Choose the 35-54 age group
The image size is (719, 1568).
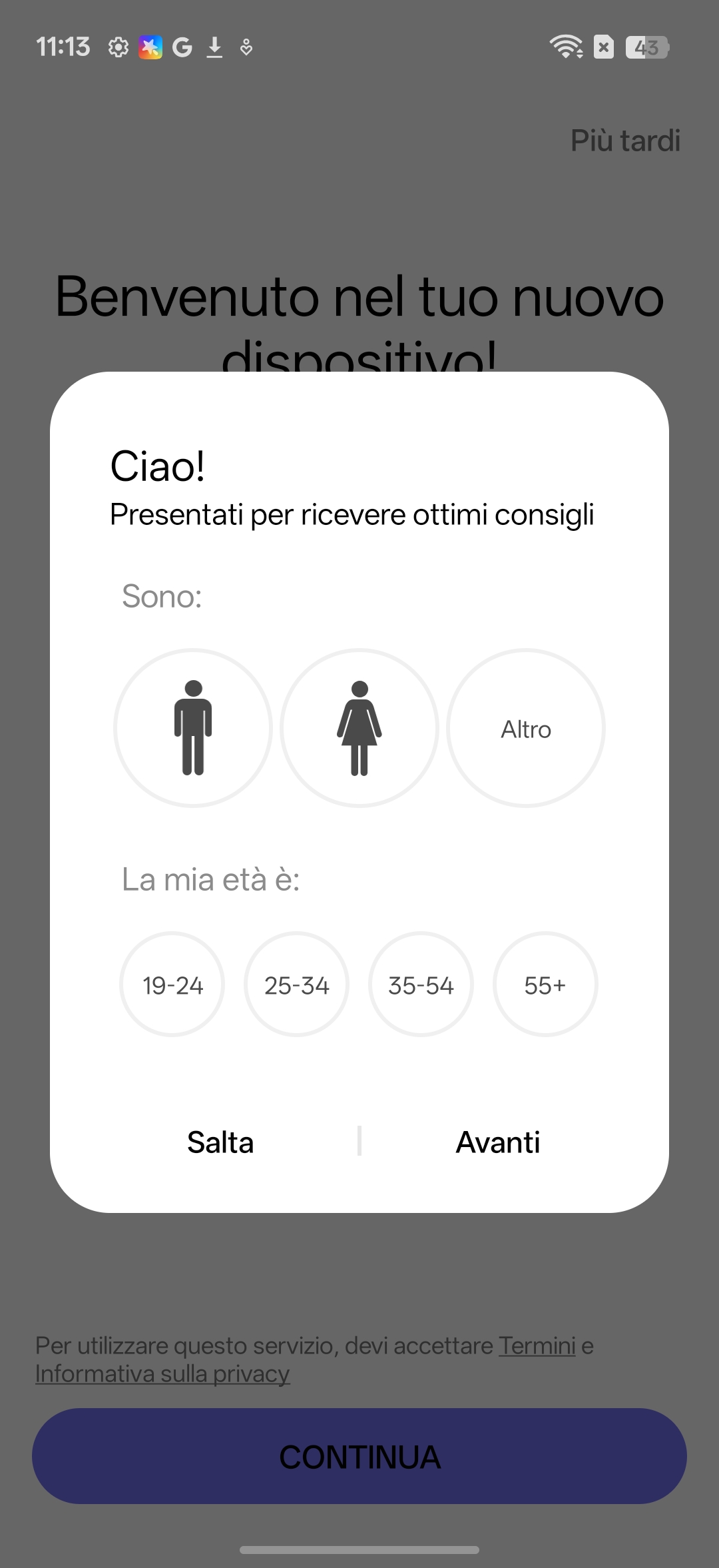coord(421,984)
